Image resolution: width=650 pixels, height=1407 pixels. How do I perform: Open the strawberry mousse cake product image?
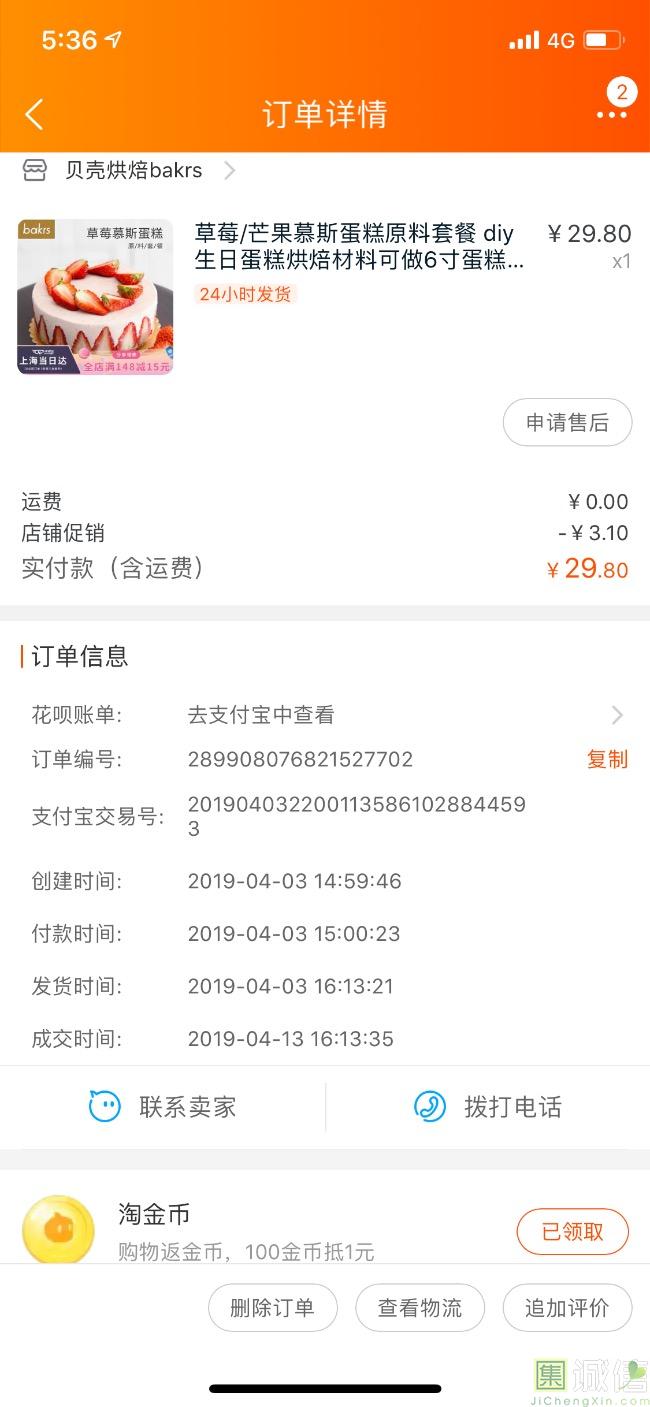[x=95, y=297]
